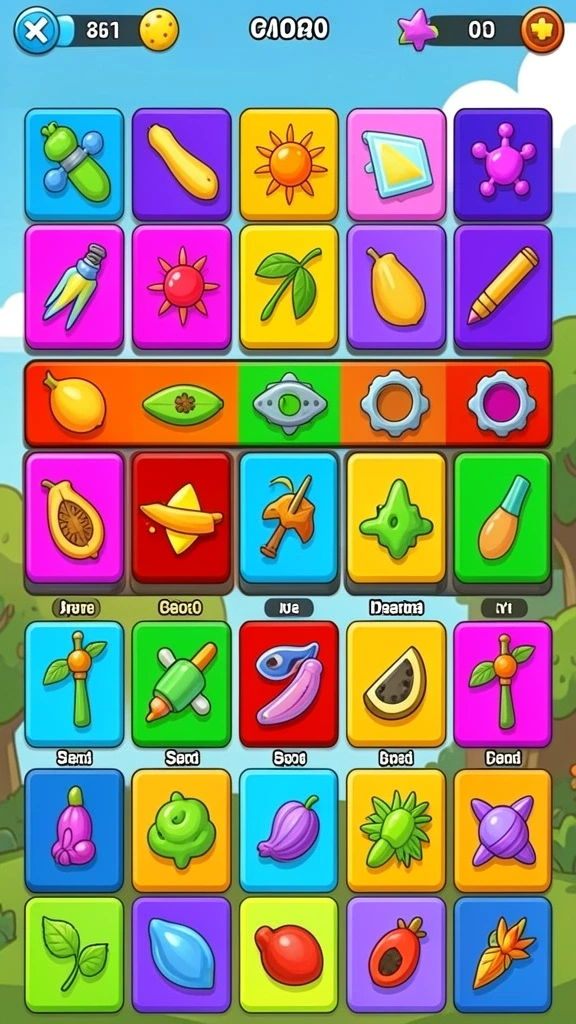Choose the magenta molecule tile on purple

(503, 164)
